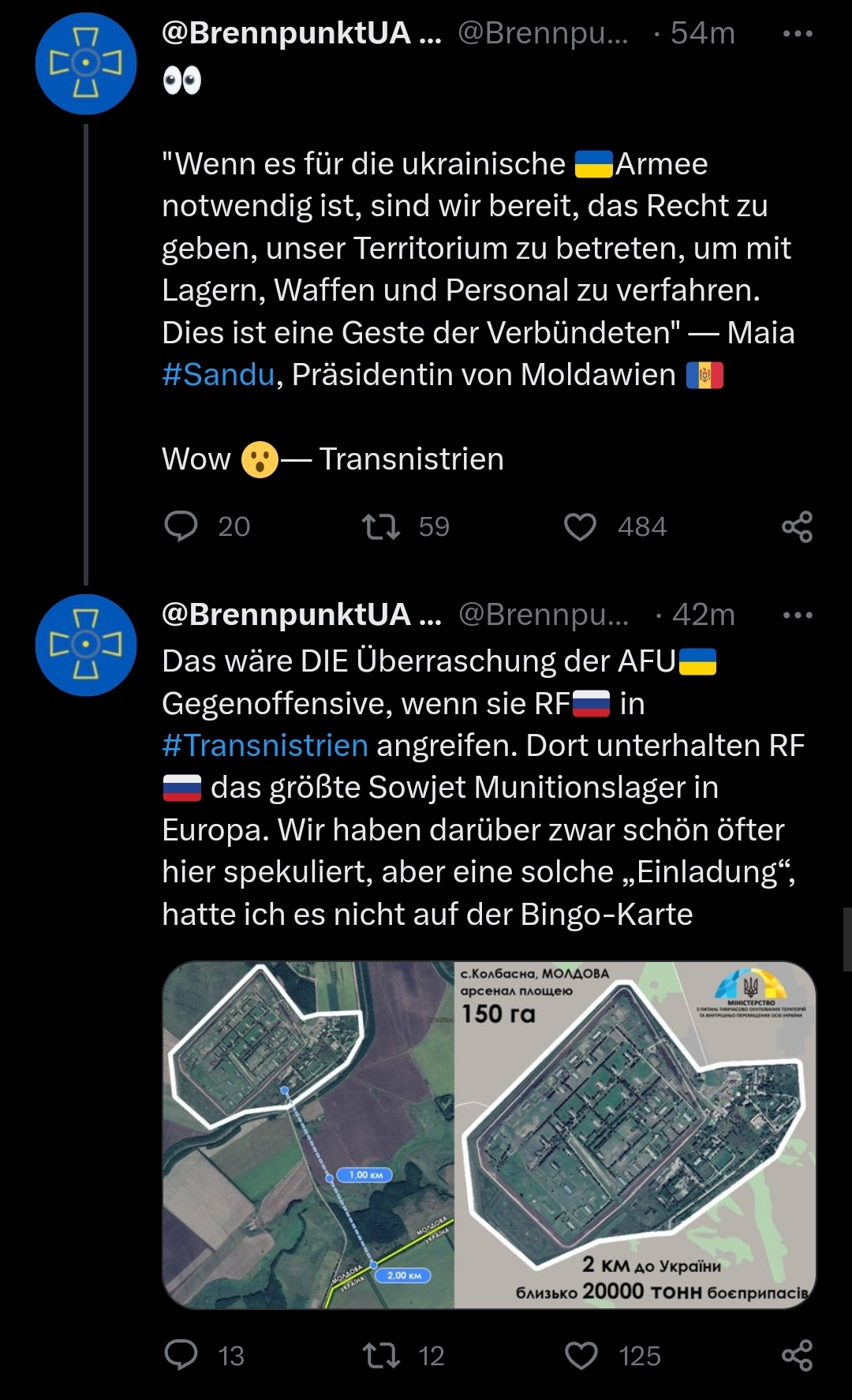Share the tweet quoting Maia Sandu
The height and width of the screenshot is (1400, 852).
click(797, 526)
